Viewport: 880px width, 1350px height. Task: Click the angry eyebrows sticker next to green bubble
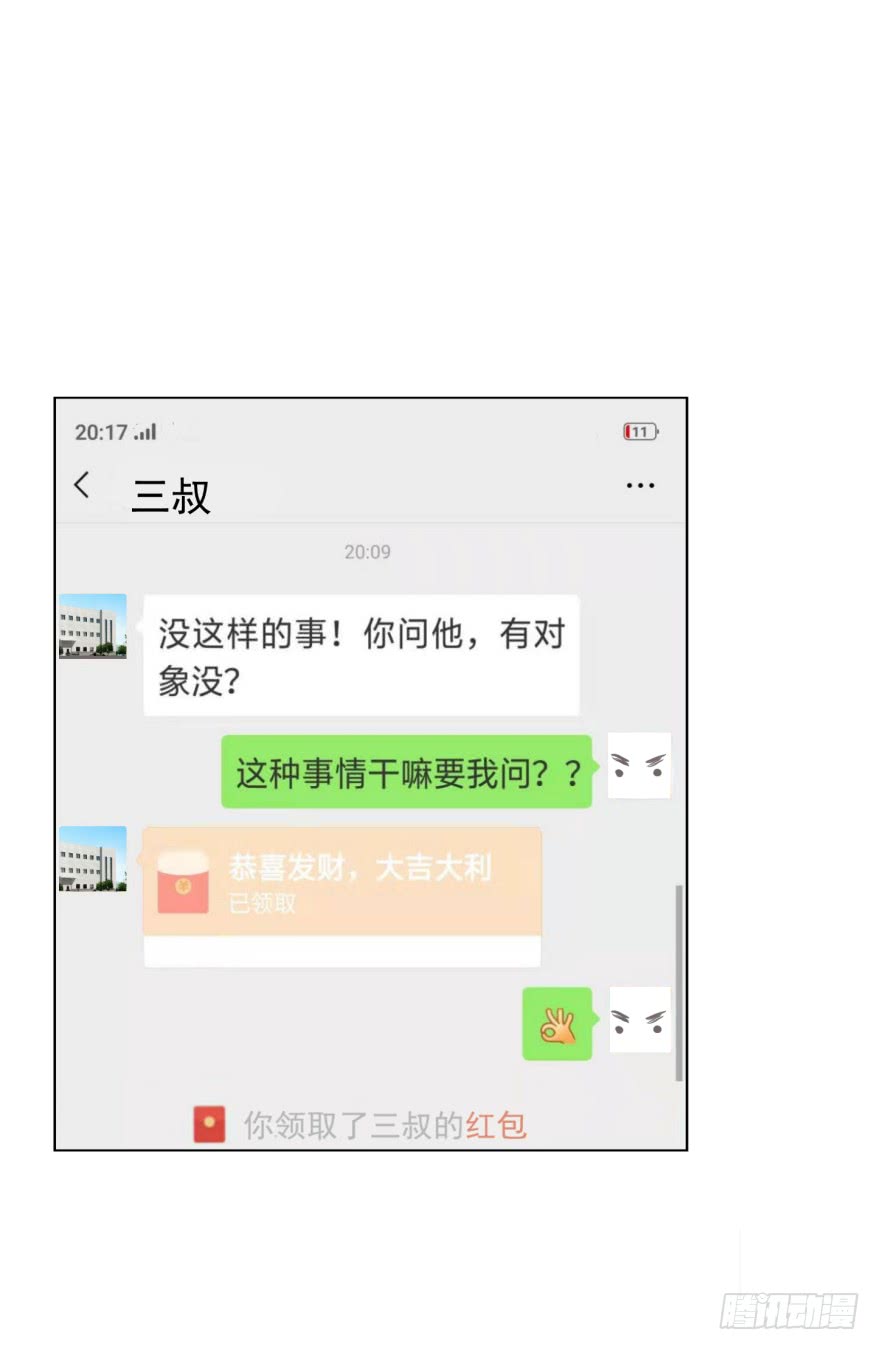tap(639, 767)
